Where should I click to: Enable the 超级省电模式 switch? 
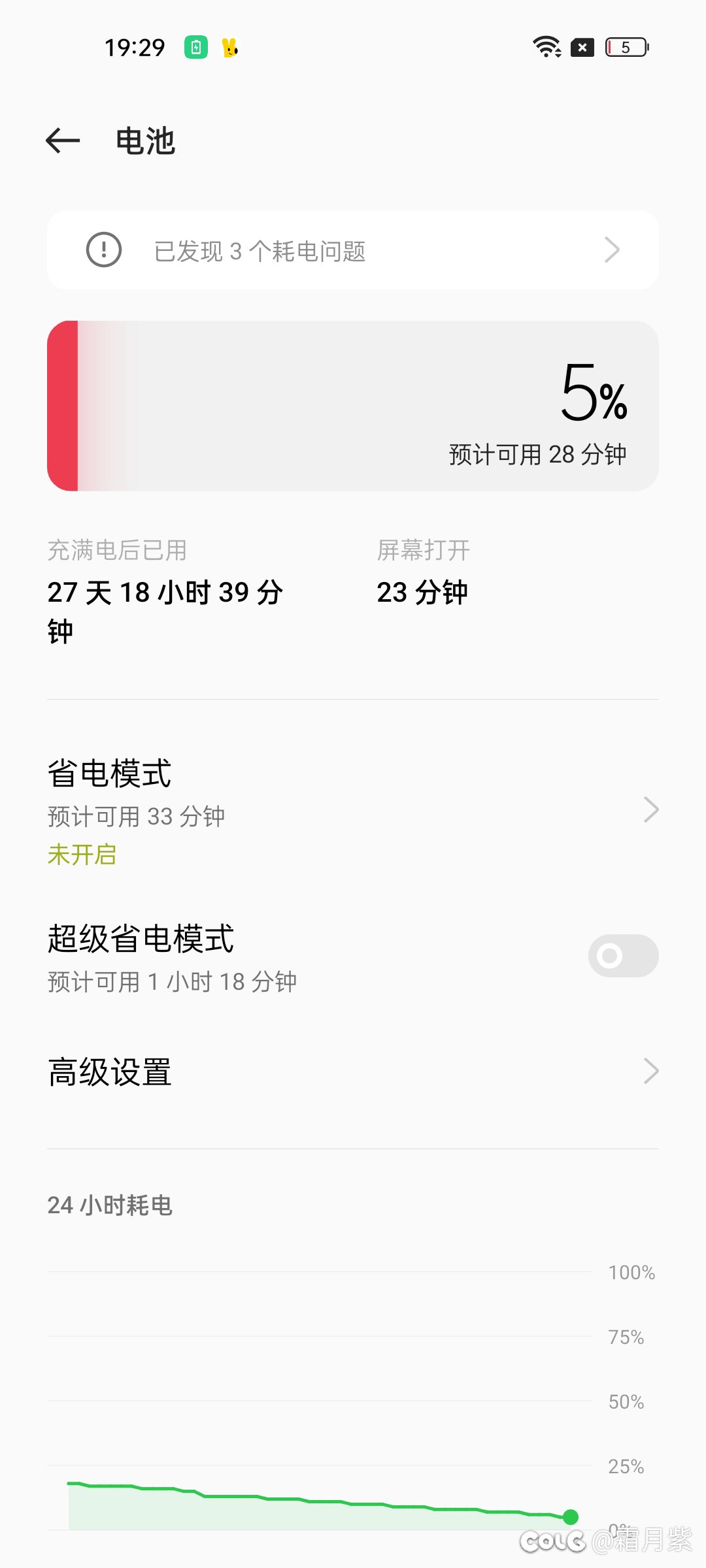click(x=623, y=956)
